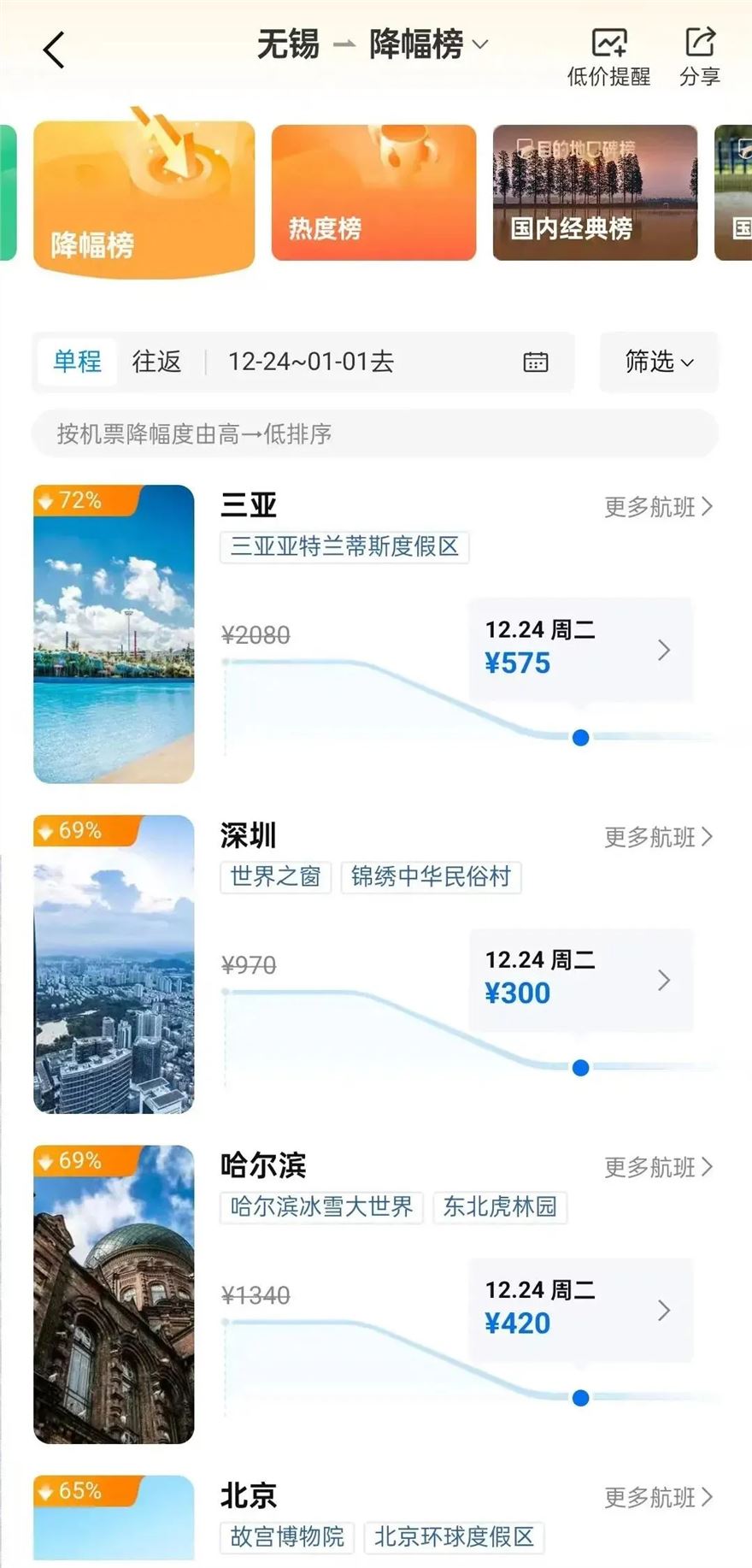Image resolution: width=752 pixels, height=1568 pixels.
Task: Switch to 往返 round-trip
Action: 156,362
